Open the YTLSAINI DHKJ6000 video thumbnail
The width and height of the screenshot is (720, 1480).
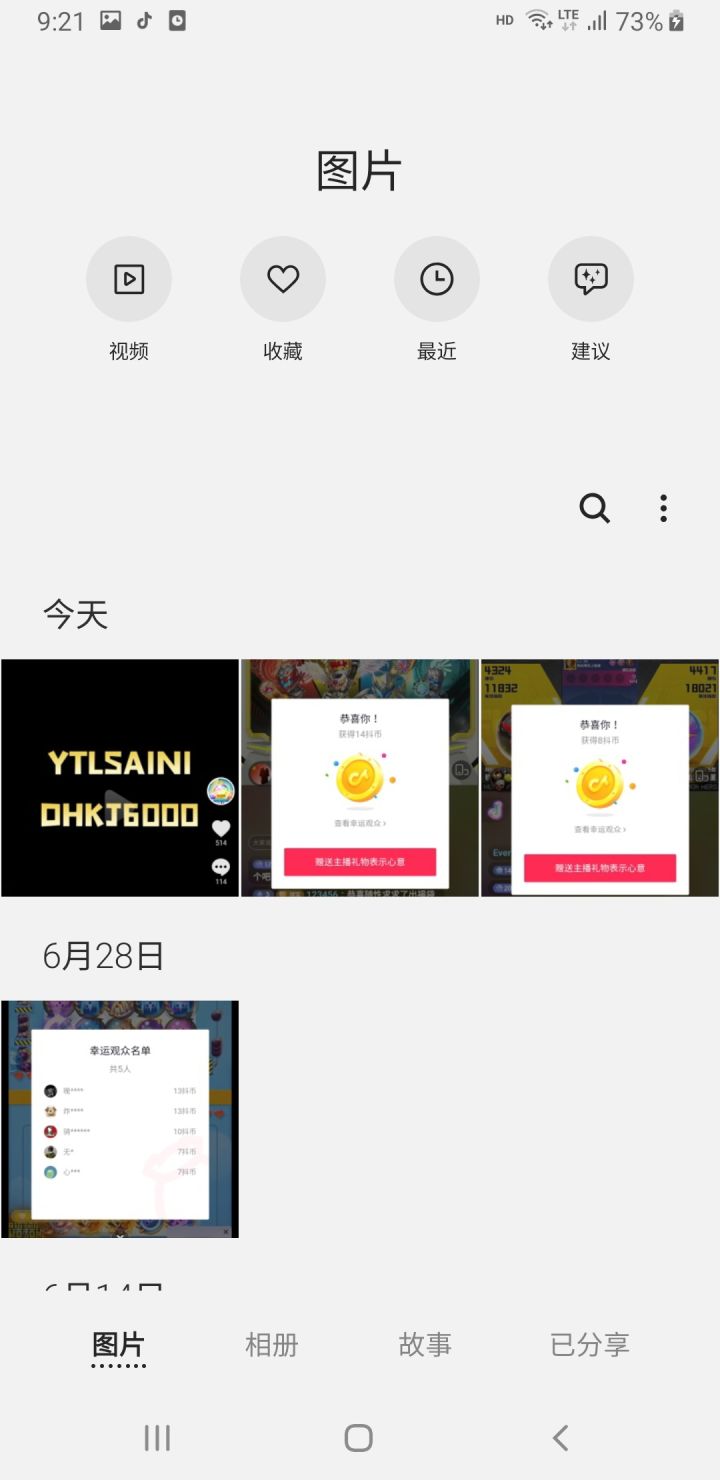click(x=120, y=778)
